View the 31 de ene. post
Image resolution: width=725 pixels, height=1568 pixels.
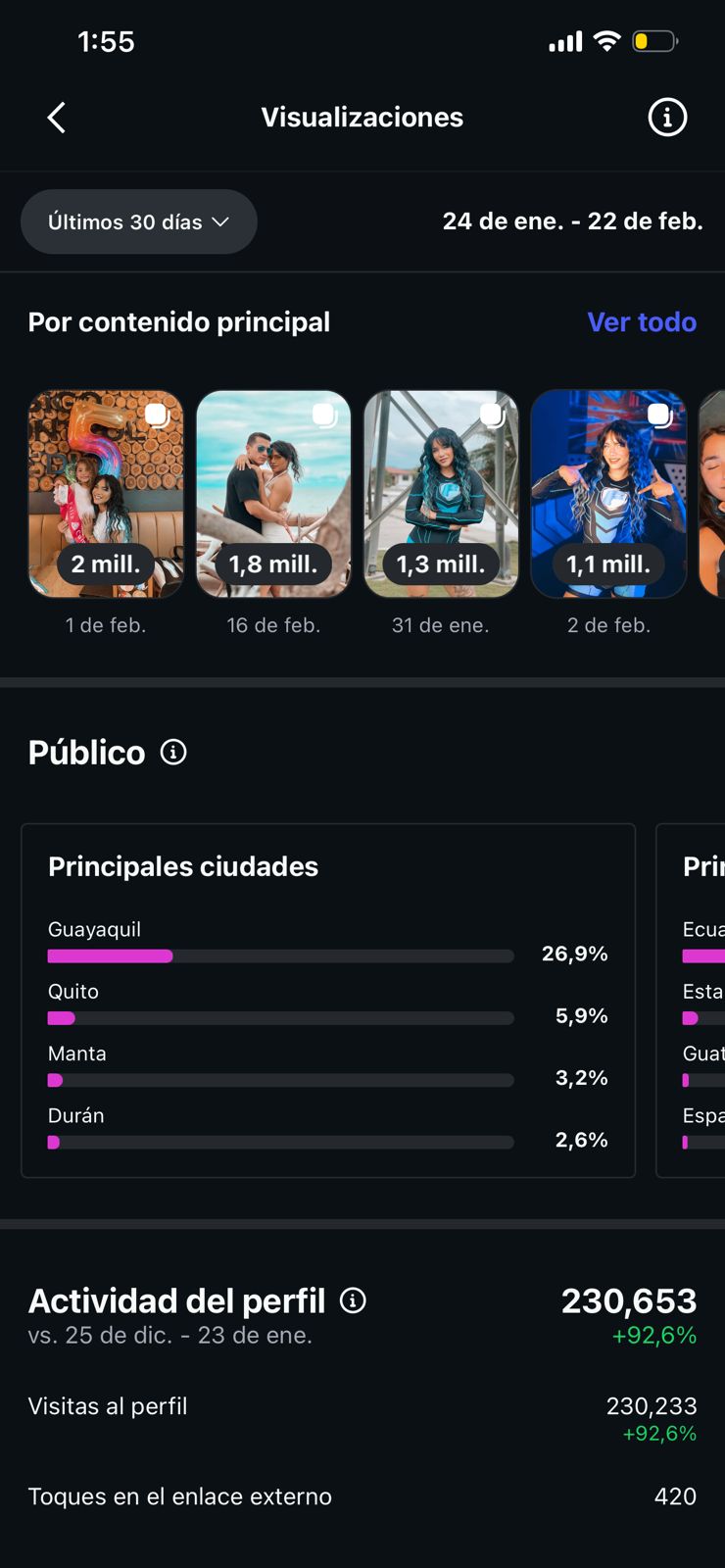pos(441,494)
